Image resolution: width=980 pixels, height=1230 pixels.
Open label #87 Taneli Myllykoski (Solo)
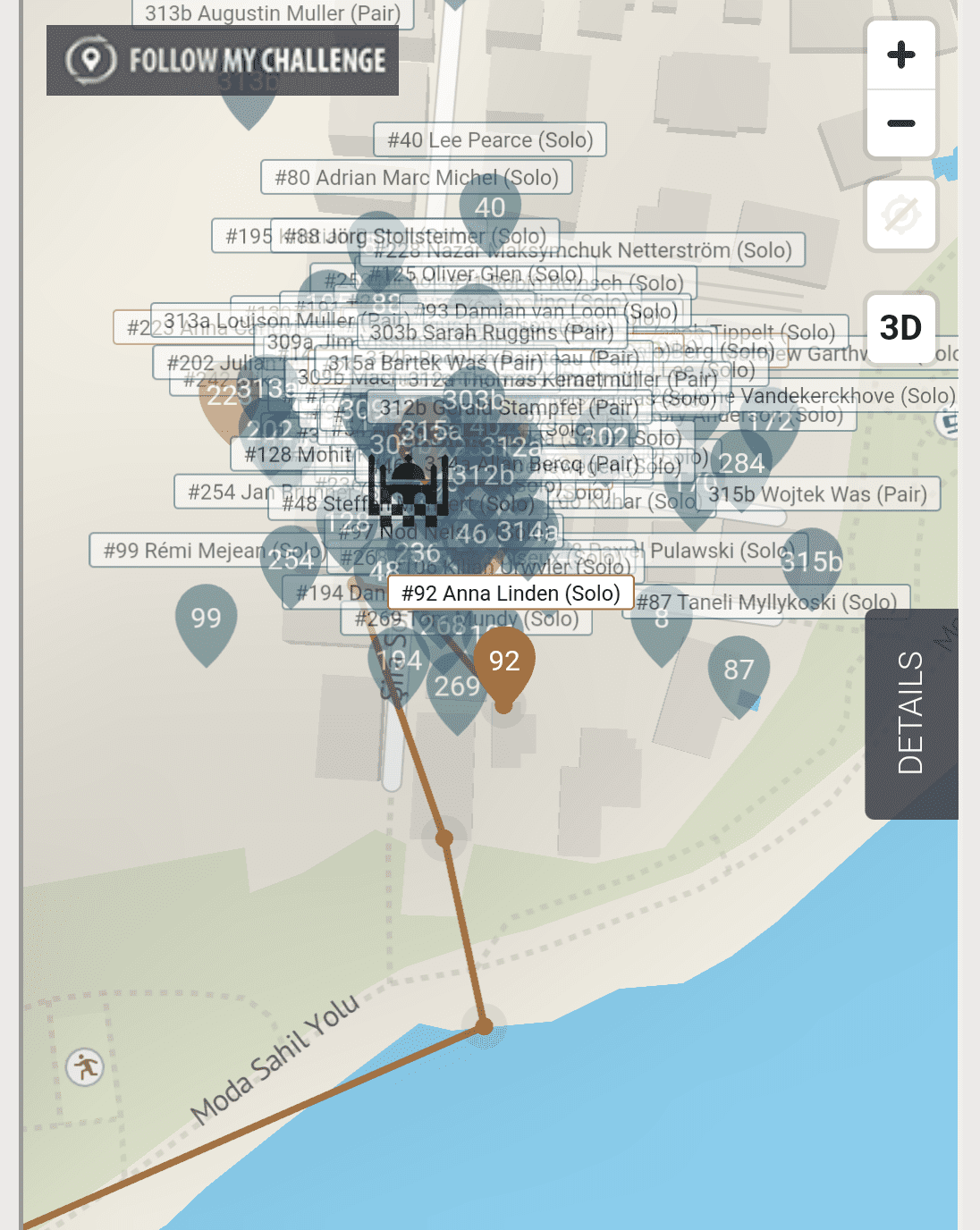click(x=766, y=602)
